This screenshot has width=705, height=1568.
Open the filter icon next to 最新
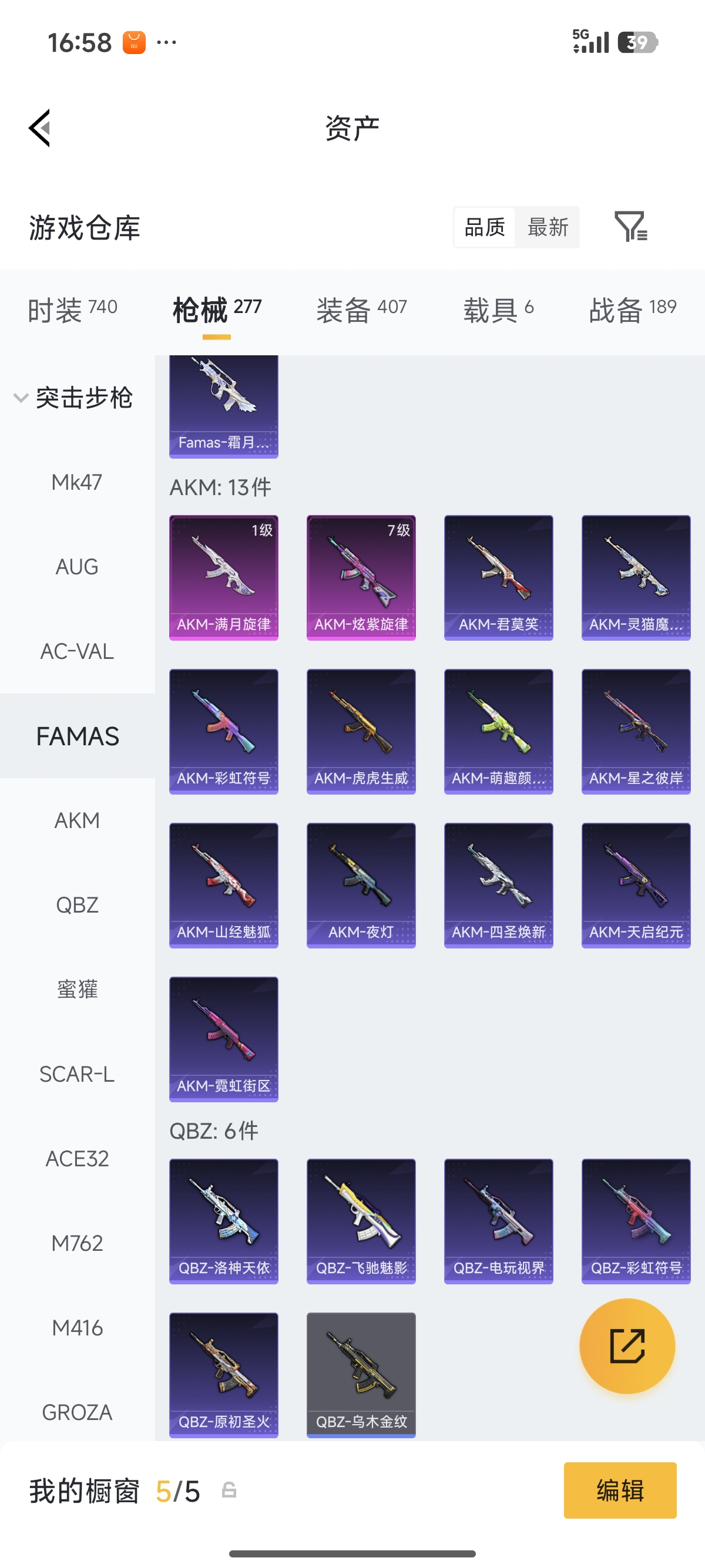[x=631, y=227]
